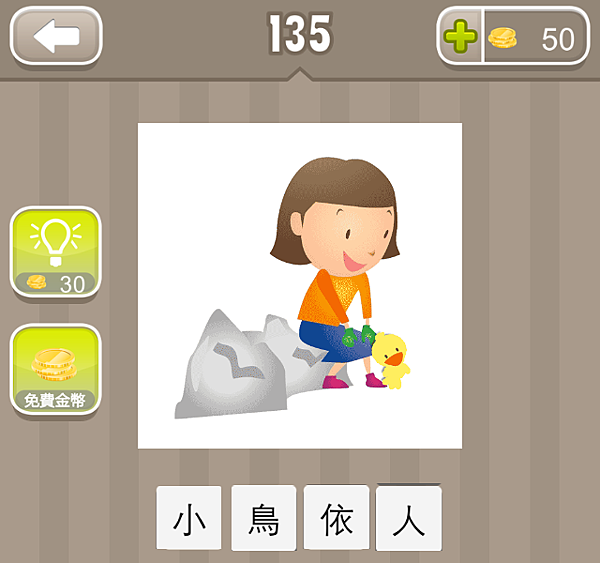This screenshot has width=600, height=563.
Task: Go back with the arrow button
Action: (x=56, y=36)
